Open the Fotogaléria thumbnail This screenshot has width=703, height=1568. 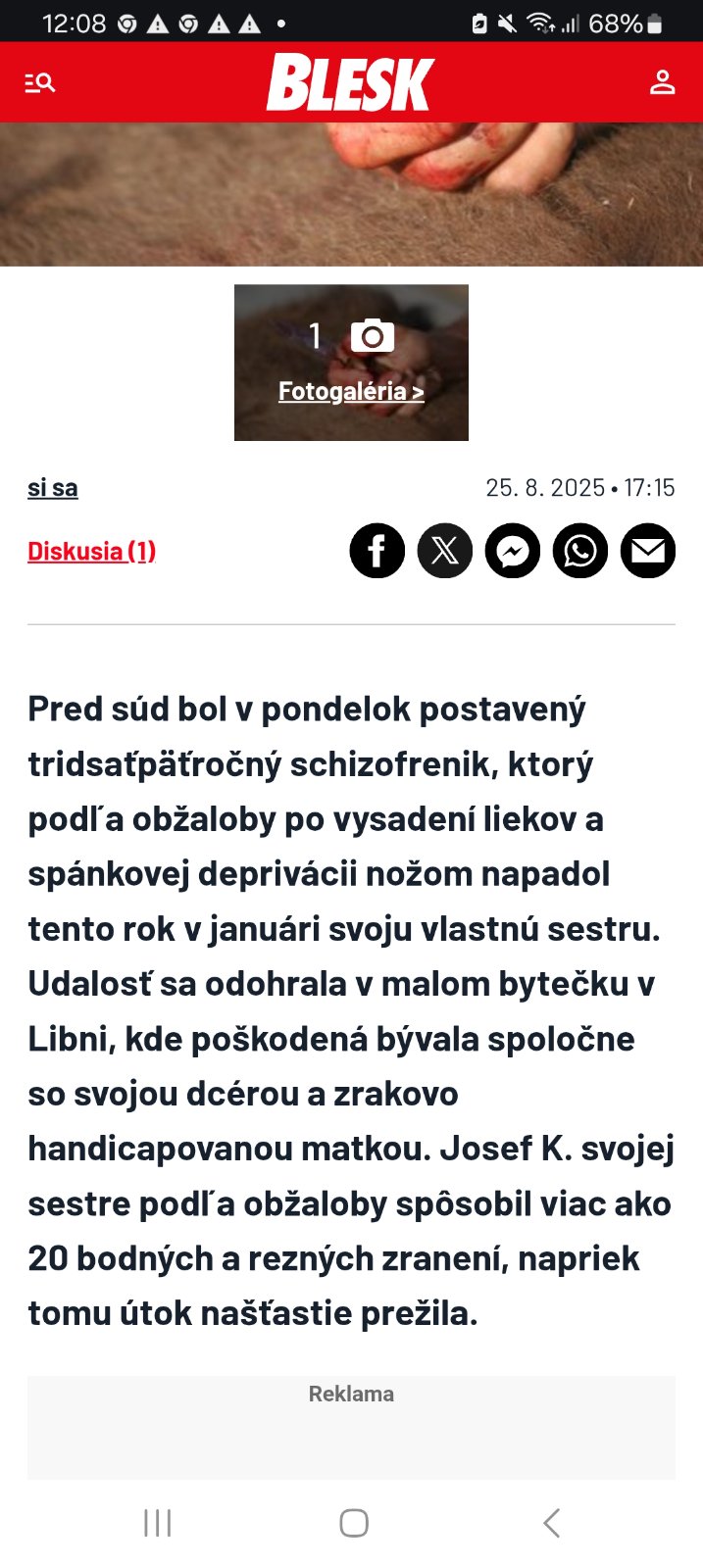[x=351, y=363]
